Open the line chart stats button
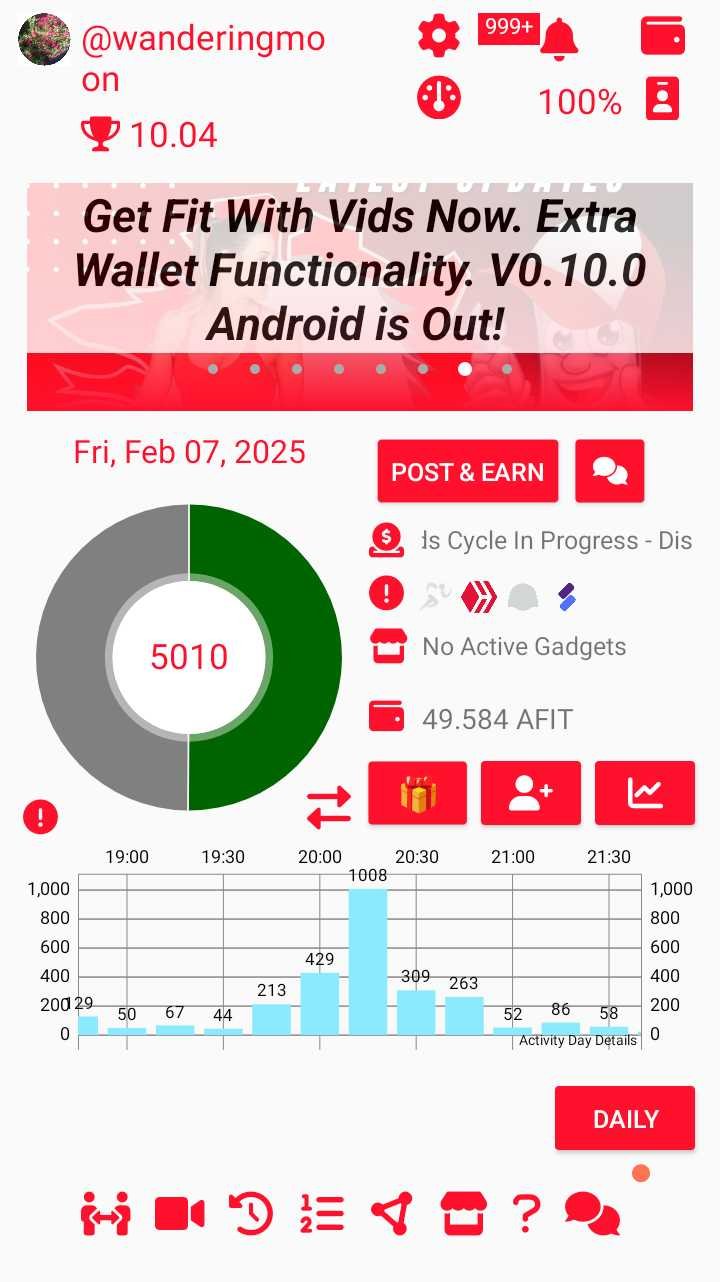The image size is (720, 1282). tap(645, 793)
